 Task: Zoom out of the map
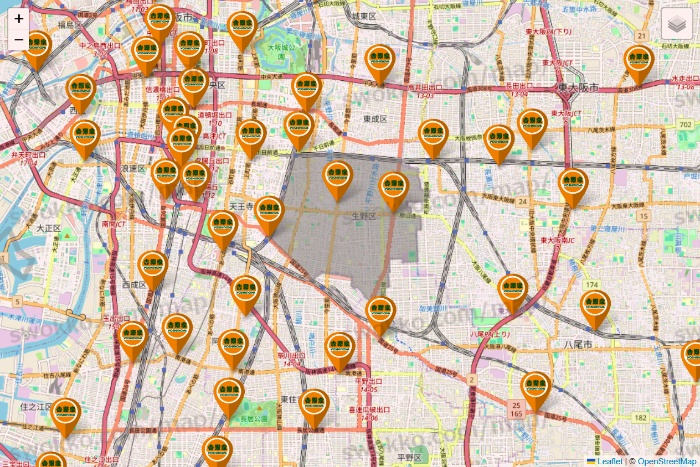pyautogui.click(x=19, y=40)
